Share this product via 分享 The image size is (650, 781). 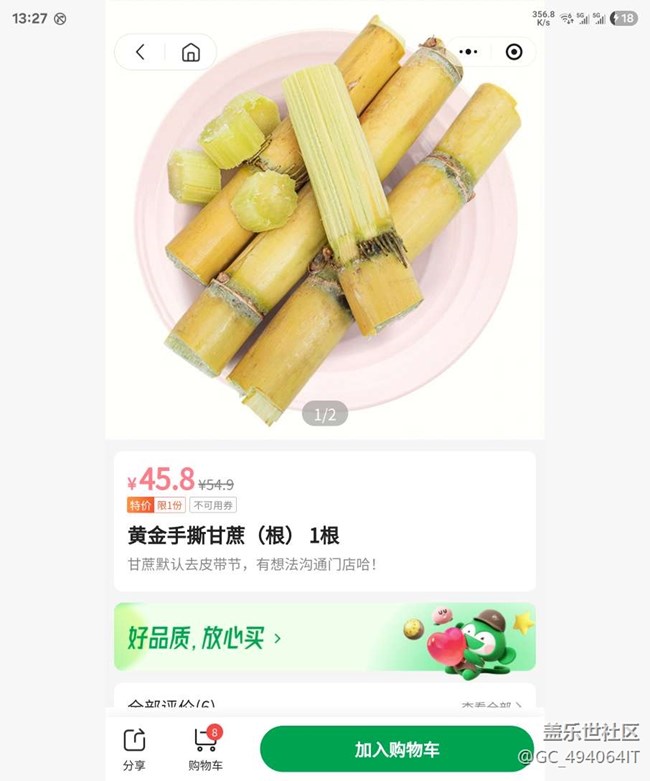point(134,748)
